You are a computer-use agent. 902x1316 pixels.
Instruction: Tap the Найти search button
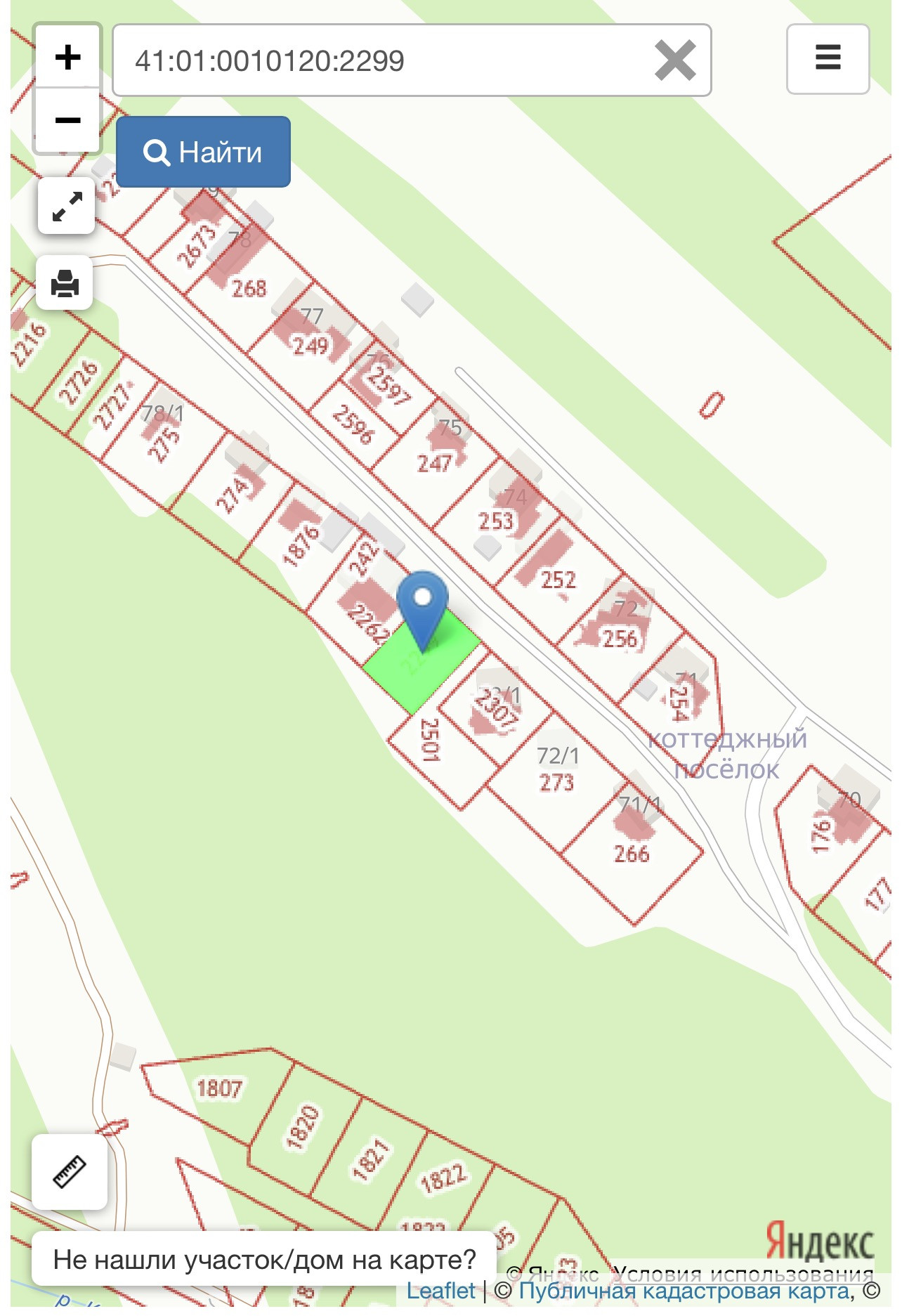coord(203,152)
